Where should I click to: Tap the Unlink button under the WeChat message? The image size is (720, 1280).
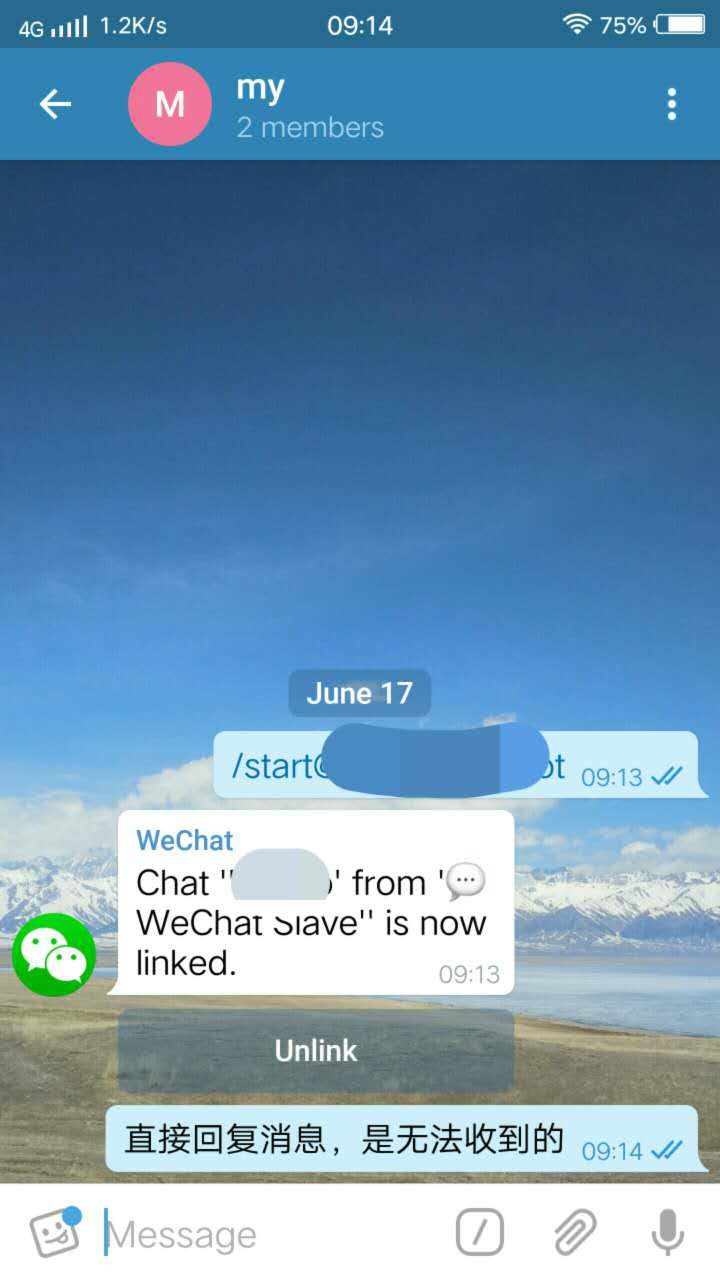316,1051
